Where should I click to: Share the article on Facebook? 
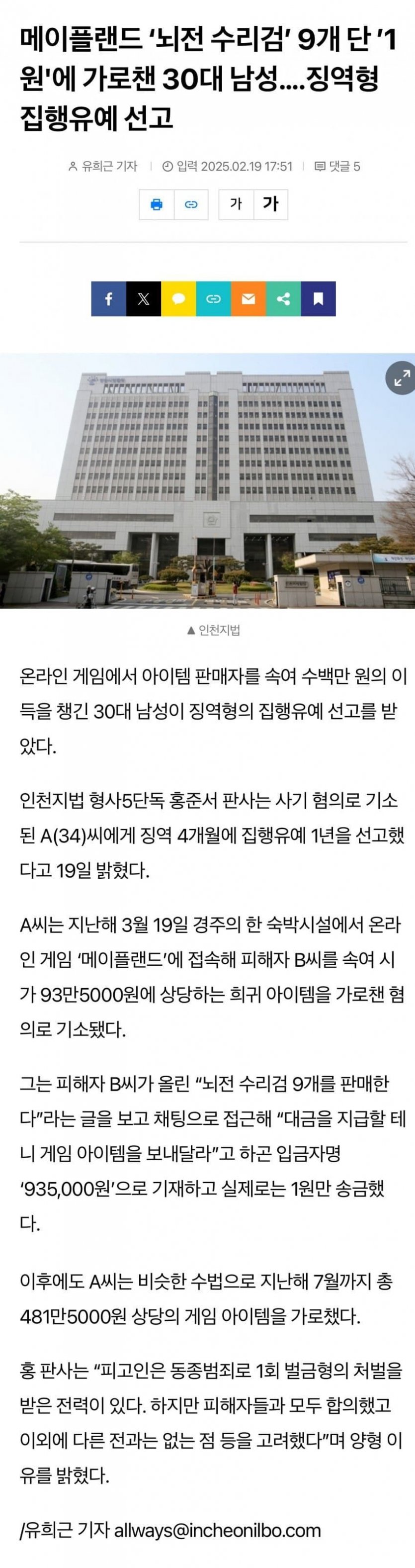click(108, 299)
